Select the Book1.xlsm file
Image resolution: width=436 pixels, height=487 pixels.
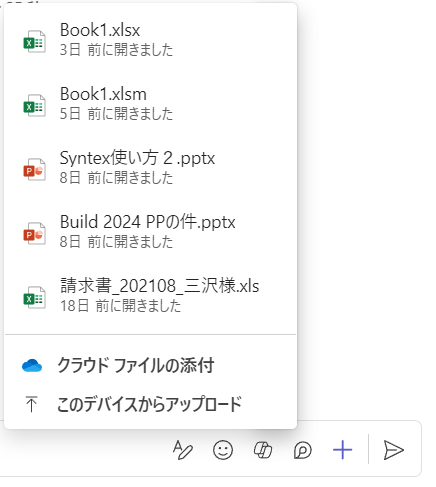(150, 104)
